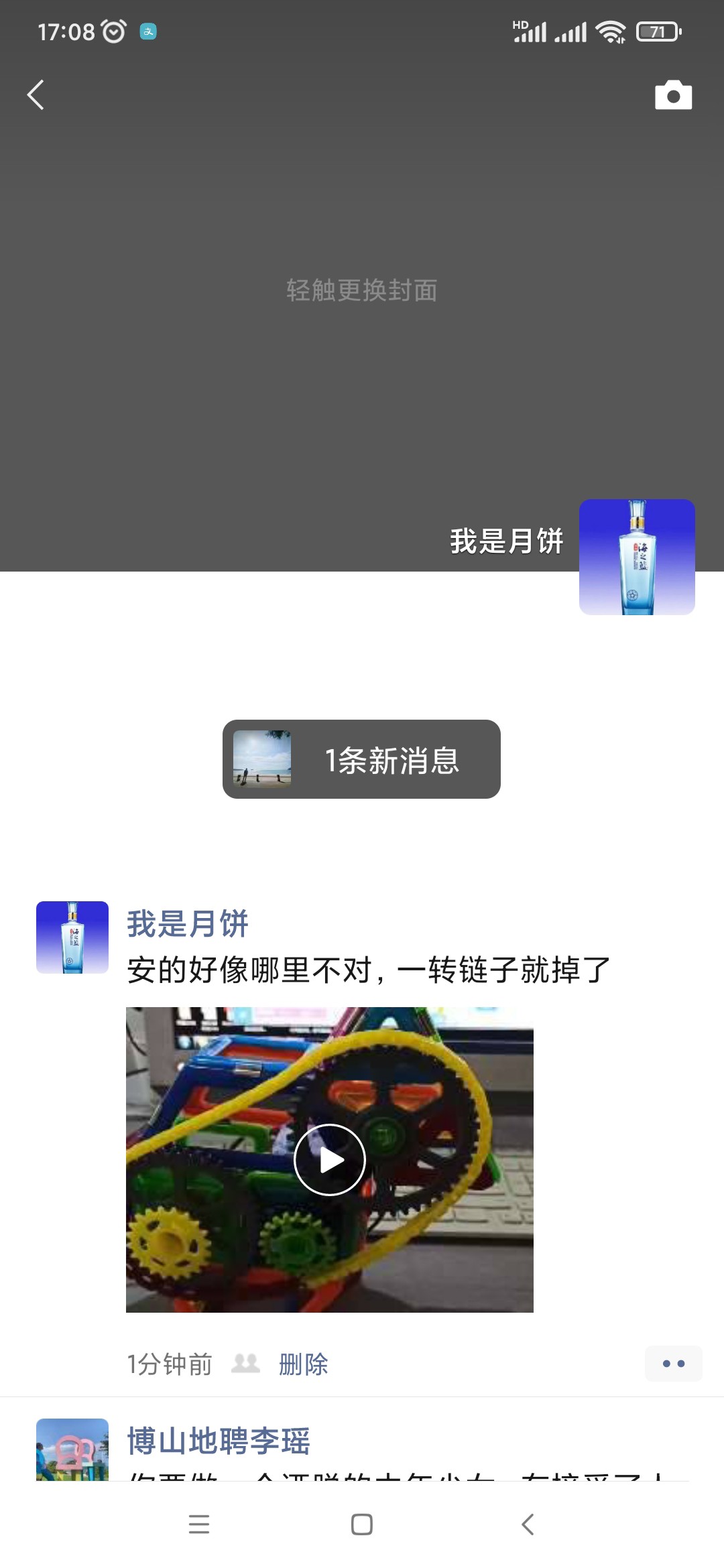This screenshot has width=724, height=1568.
Task: Open the 我是月饼 profile avatar on the cover
Action: (x=637, y=557)
